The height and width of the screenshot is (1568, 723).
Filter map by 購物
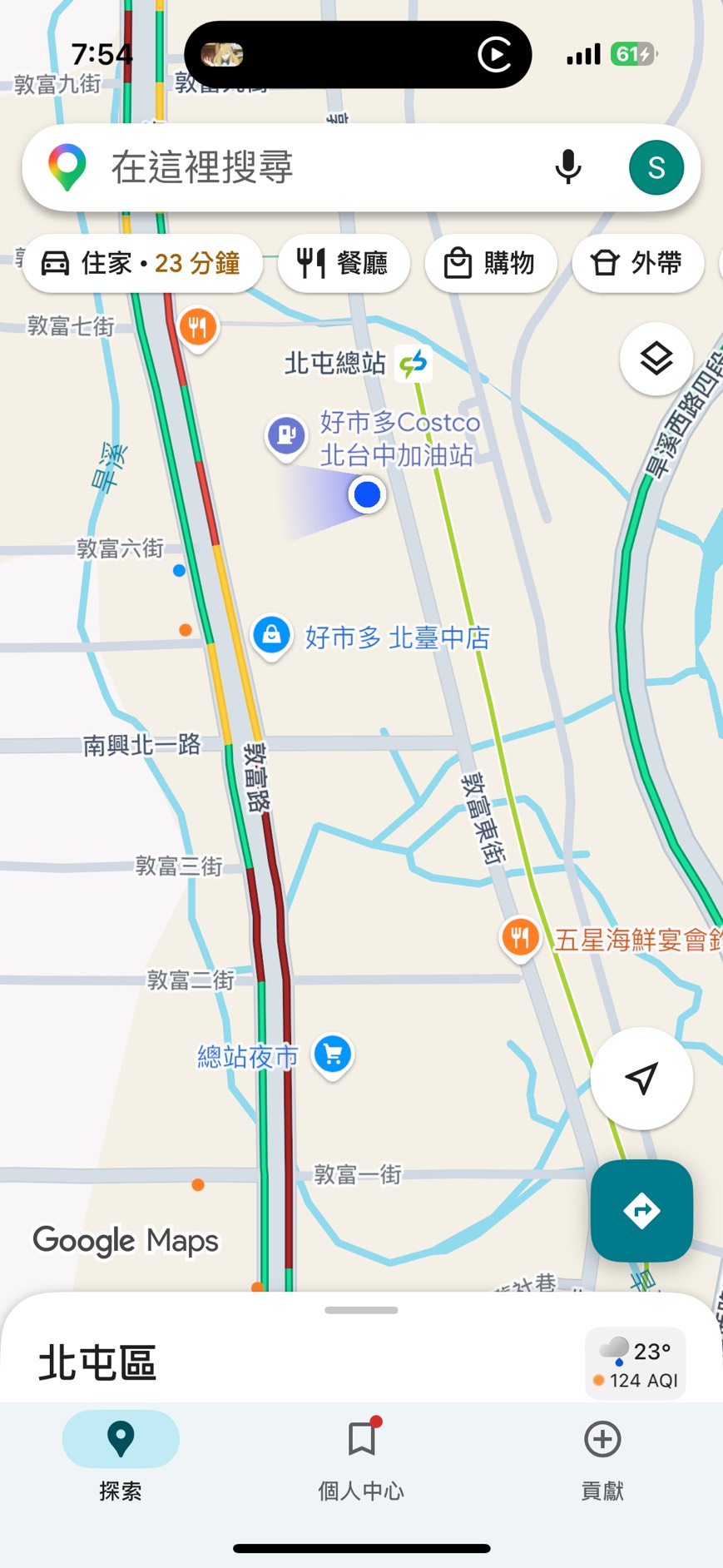click(x=490, y=264)
